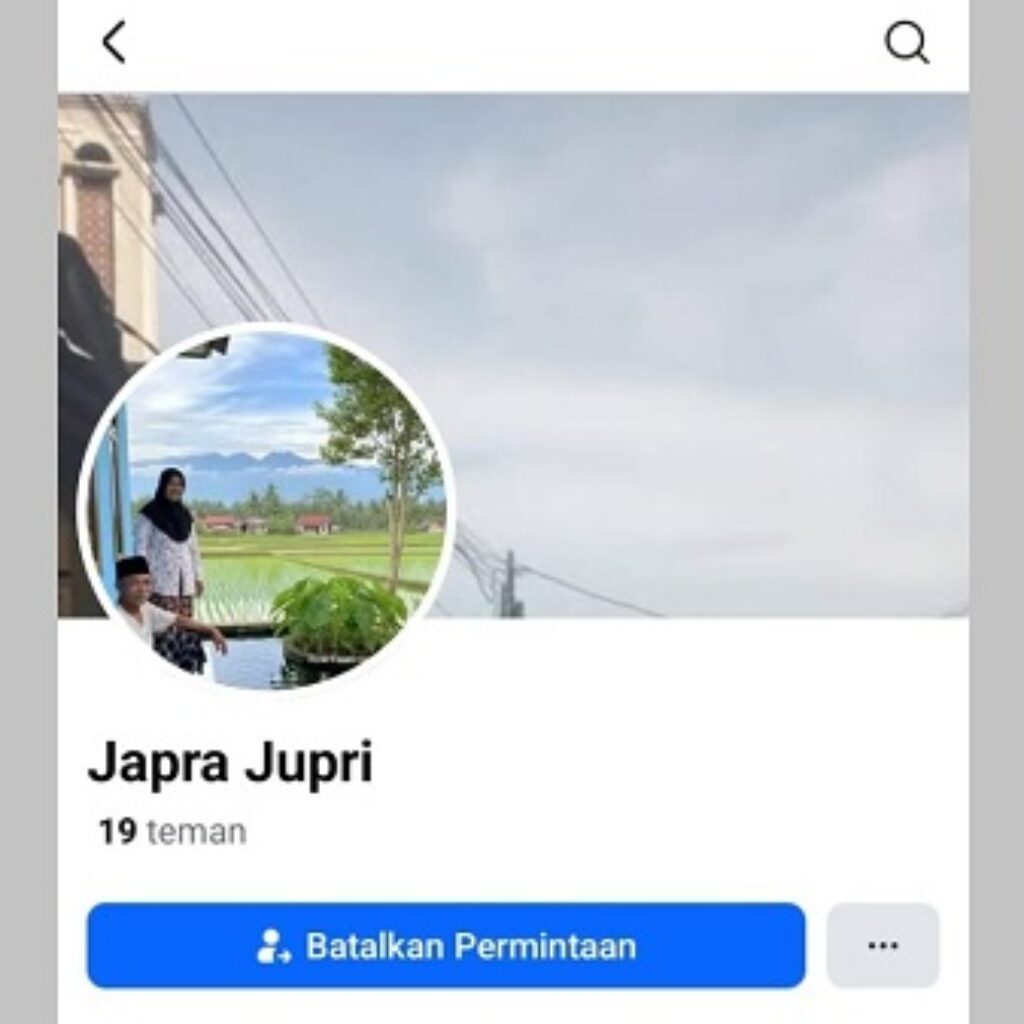This screenshot has width=1024, height=1024.
Task: Tap the Batalkan Permintaan button
Action: pos(446,946)
